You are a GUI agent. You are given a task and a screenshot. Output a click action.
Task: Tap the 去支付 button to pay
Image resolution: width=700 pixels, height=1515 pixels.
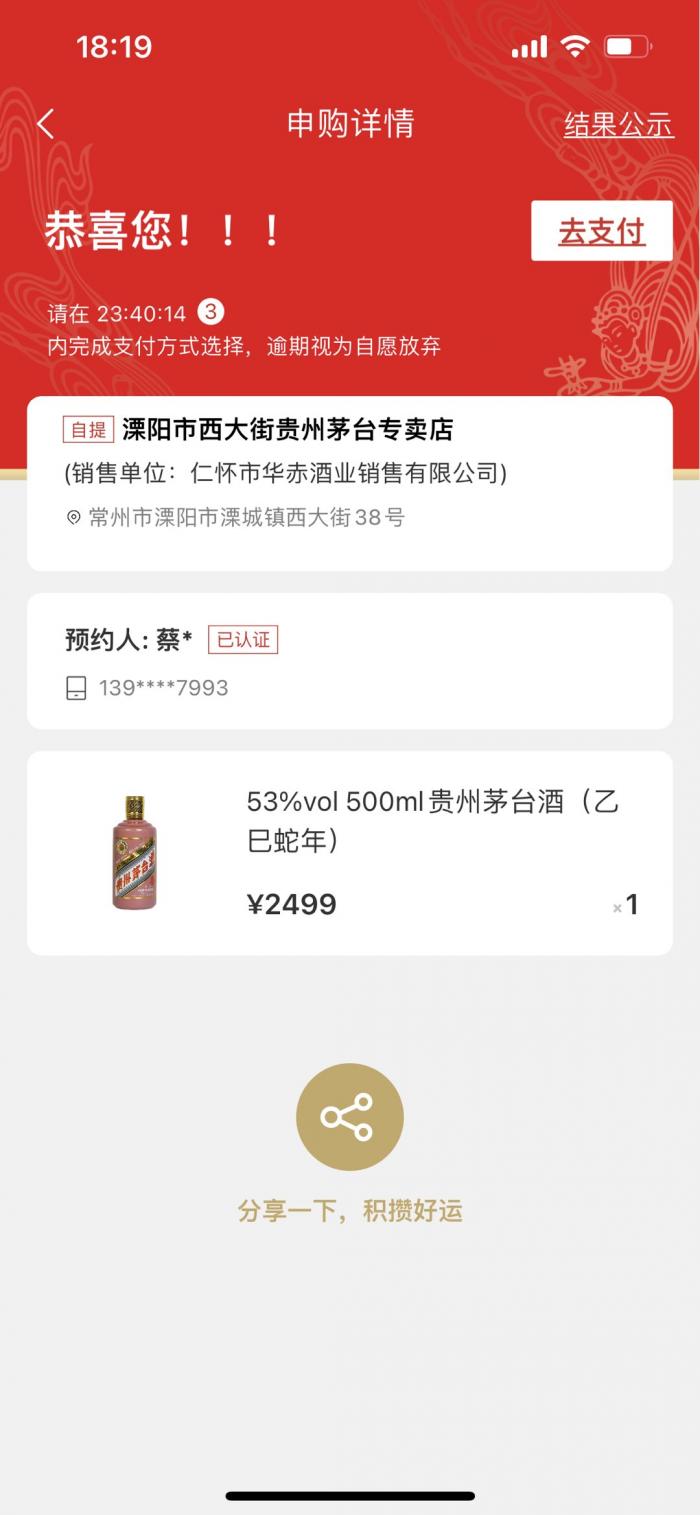602,231
